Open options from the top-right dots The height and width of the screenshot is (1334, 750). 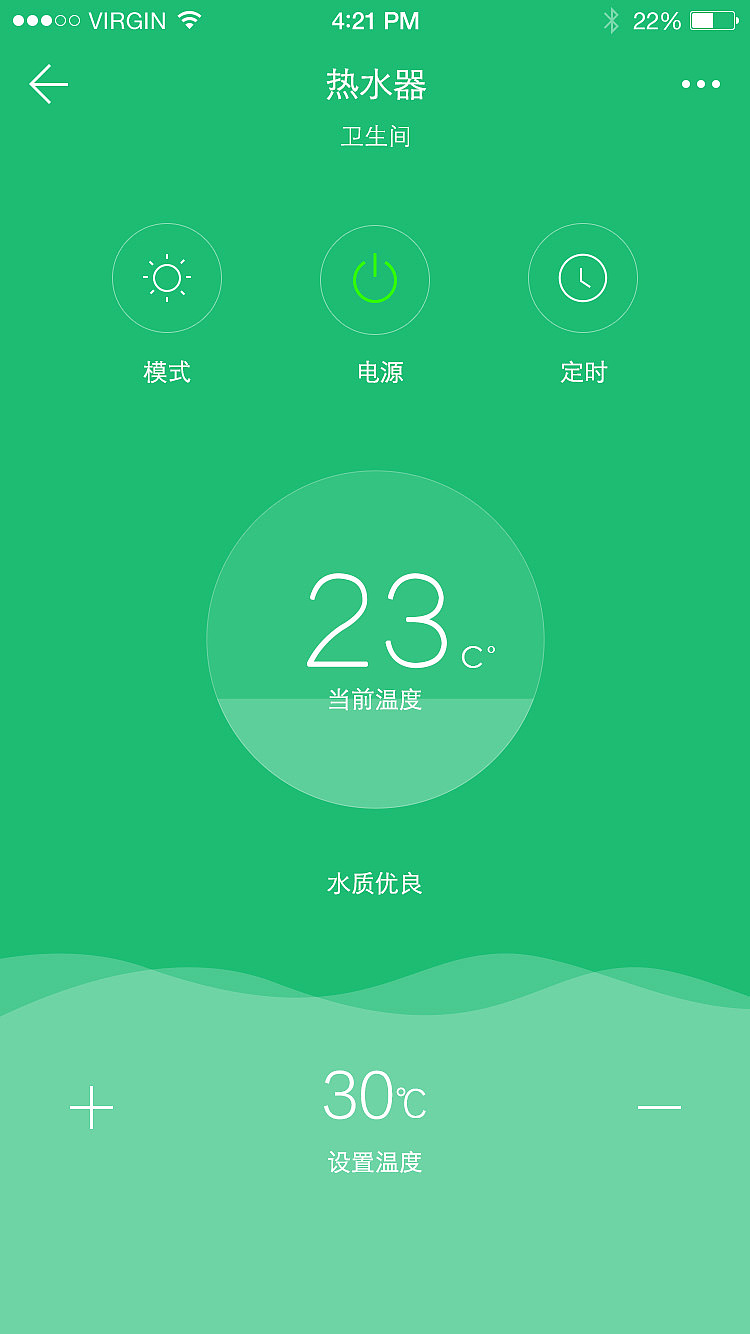[x=700, y=85]
